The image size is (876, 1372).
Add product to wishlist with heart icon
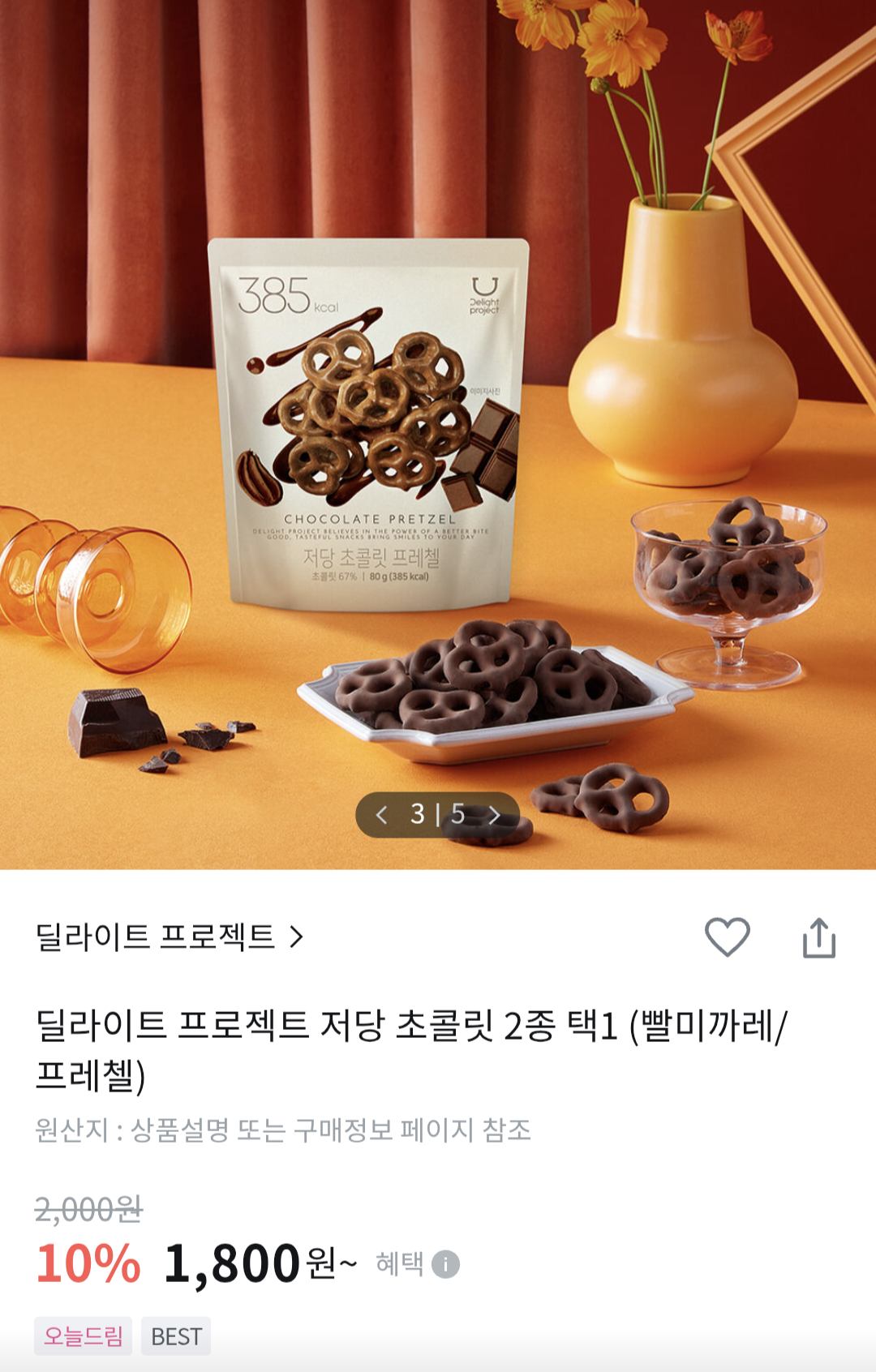(727, 937)
